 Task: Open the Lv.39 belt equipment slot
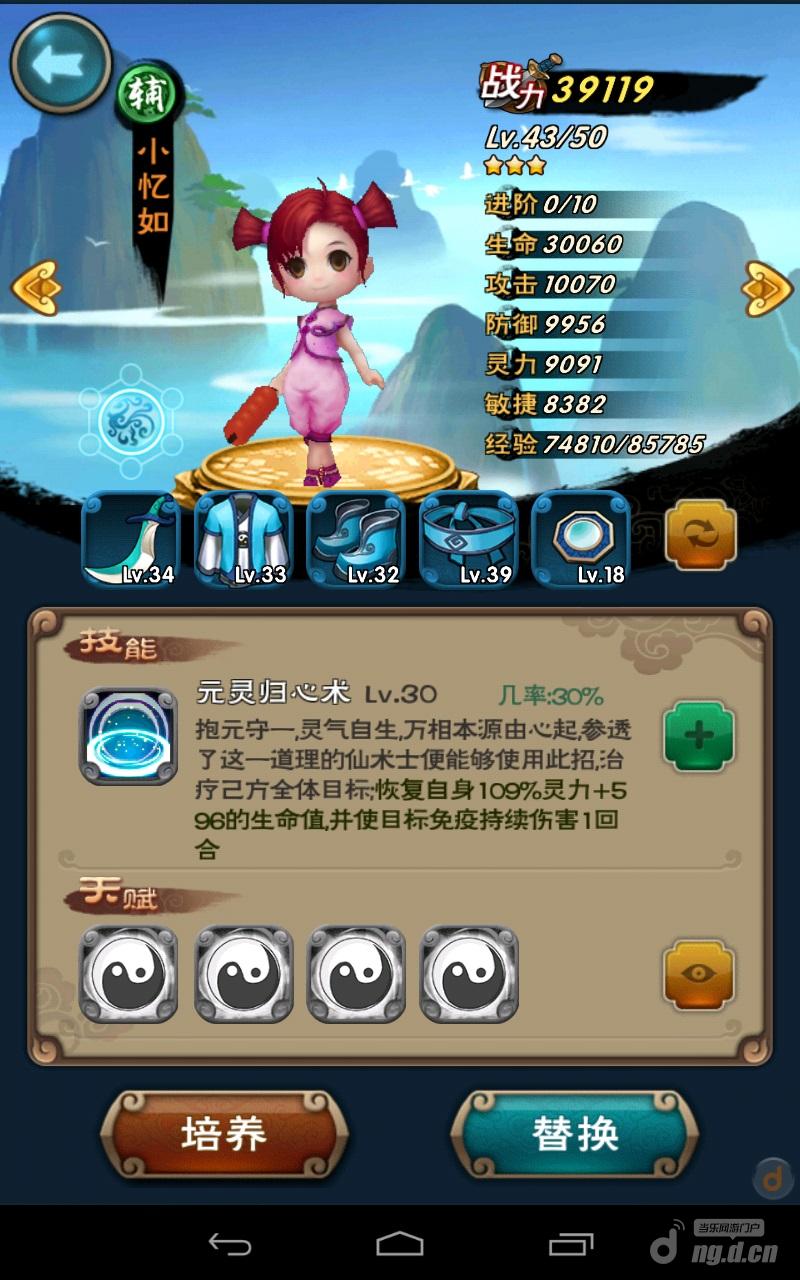[468, 540]
